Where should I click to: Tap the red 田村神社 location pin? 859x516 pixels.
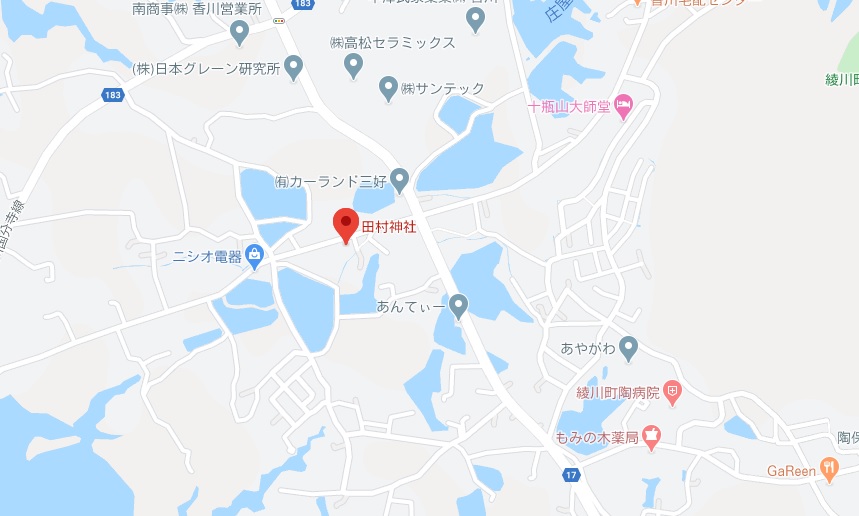click(x=345, y=224)
